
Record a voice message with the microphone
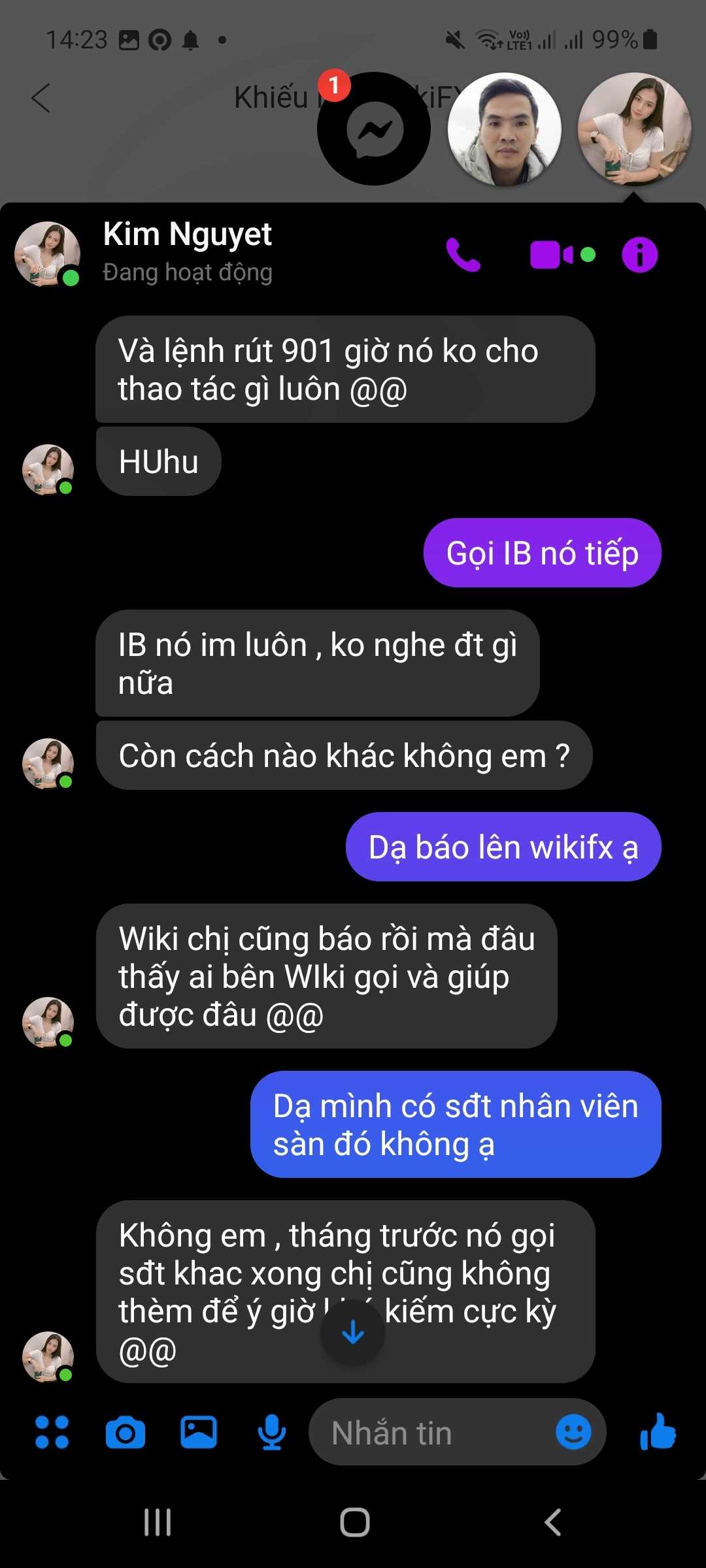(271, 1432)
